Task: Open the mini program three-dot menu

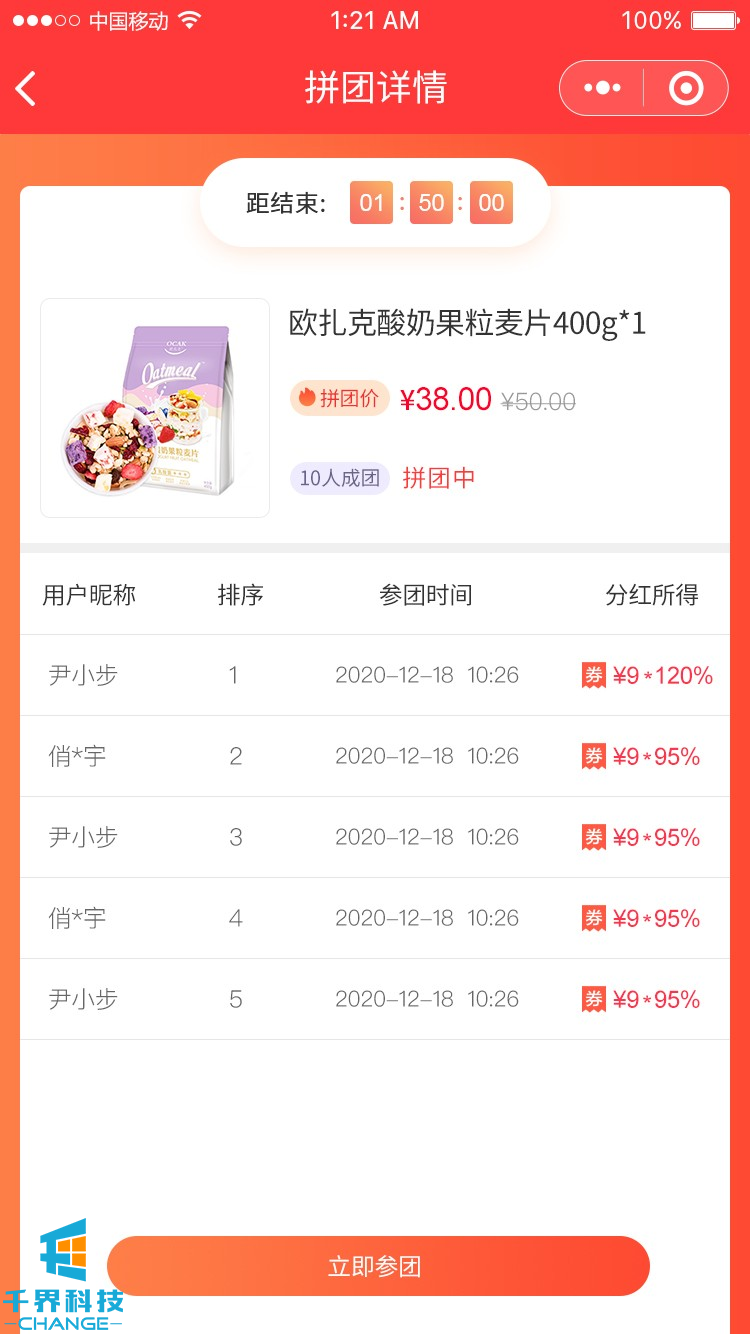Action: 602,89
